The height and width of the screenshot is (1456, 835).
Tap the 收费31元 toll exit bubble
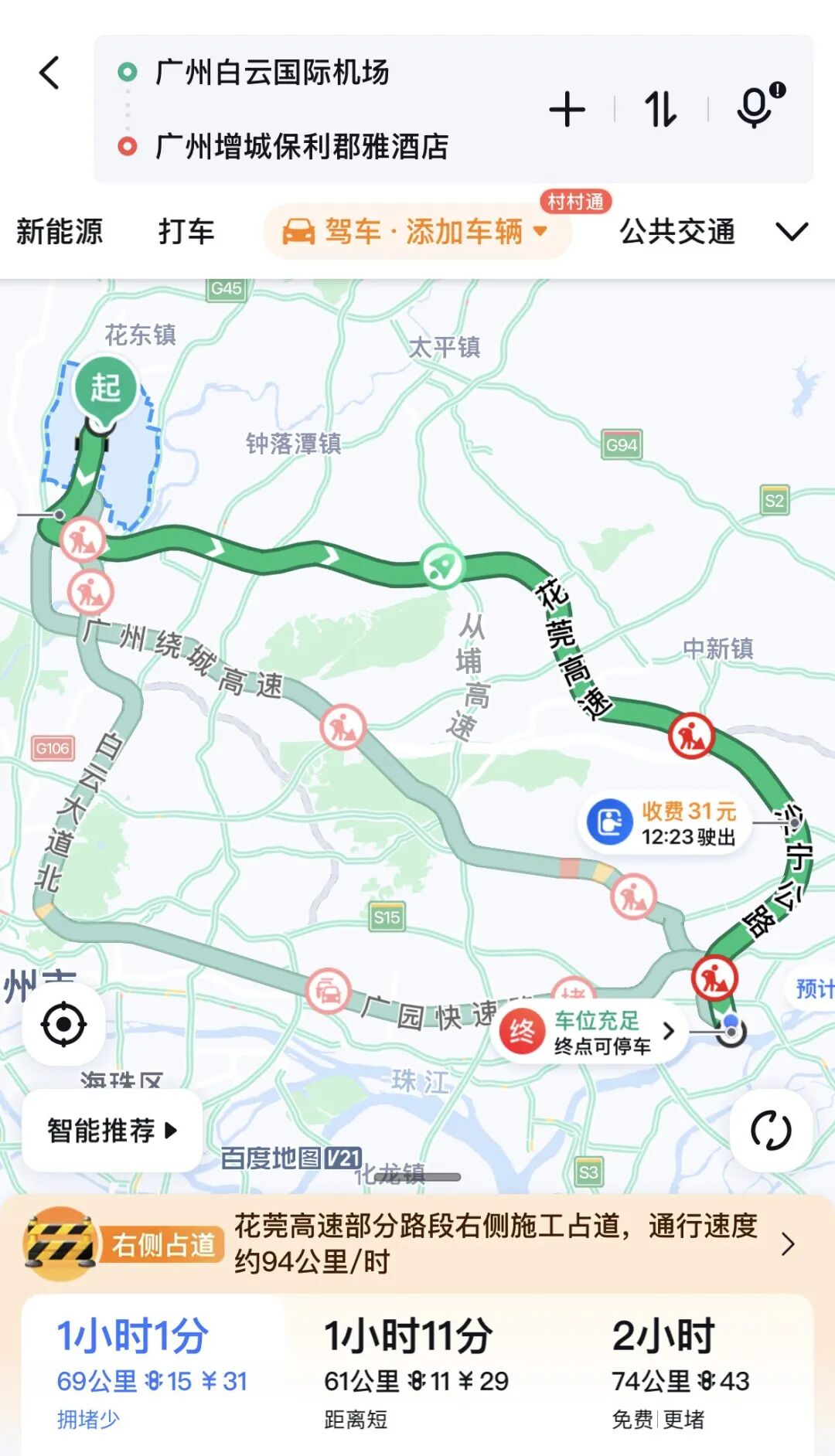(x=665, y=823)
